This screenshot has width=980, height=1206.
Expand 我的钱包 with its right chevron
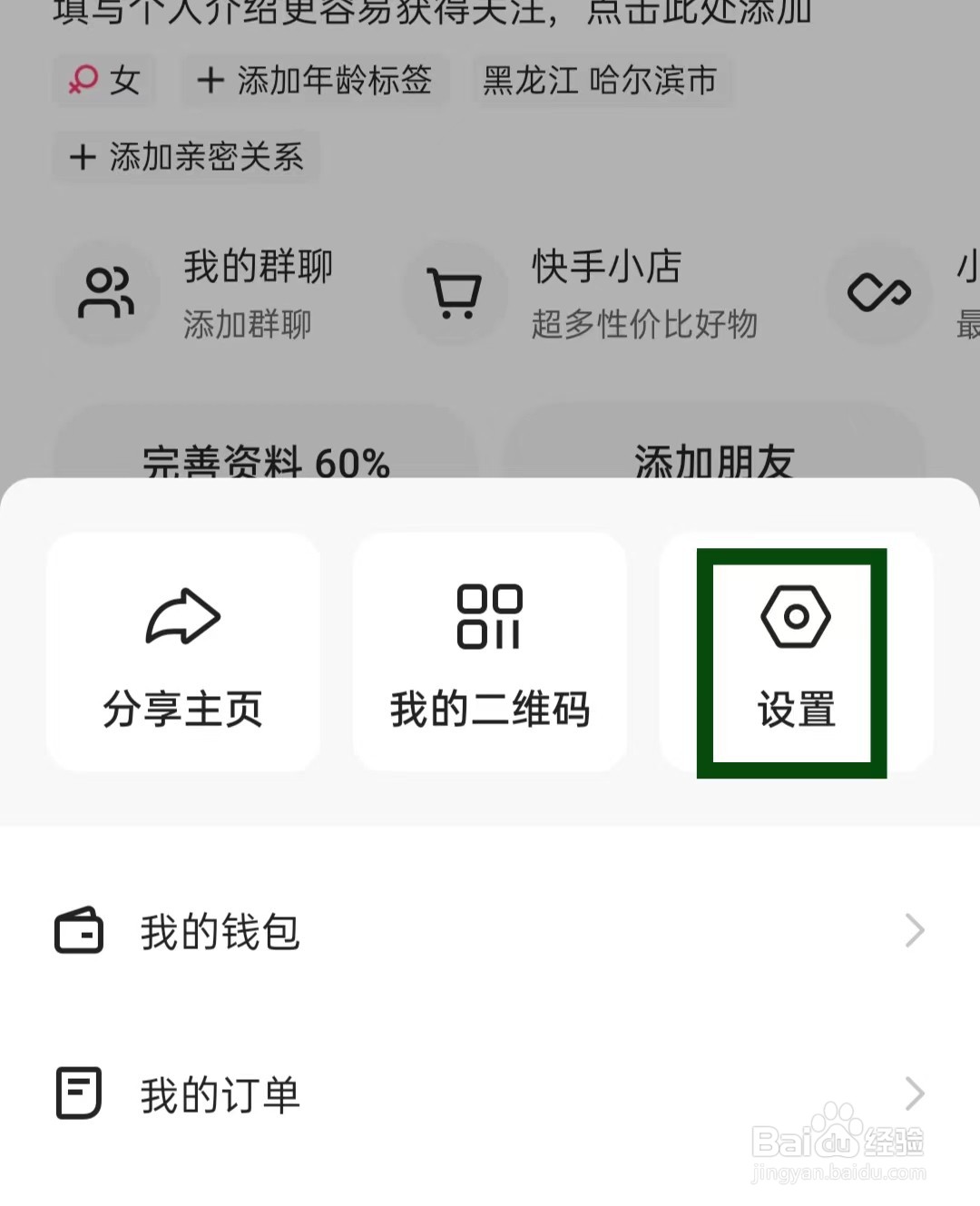[914, 930]
